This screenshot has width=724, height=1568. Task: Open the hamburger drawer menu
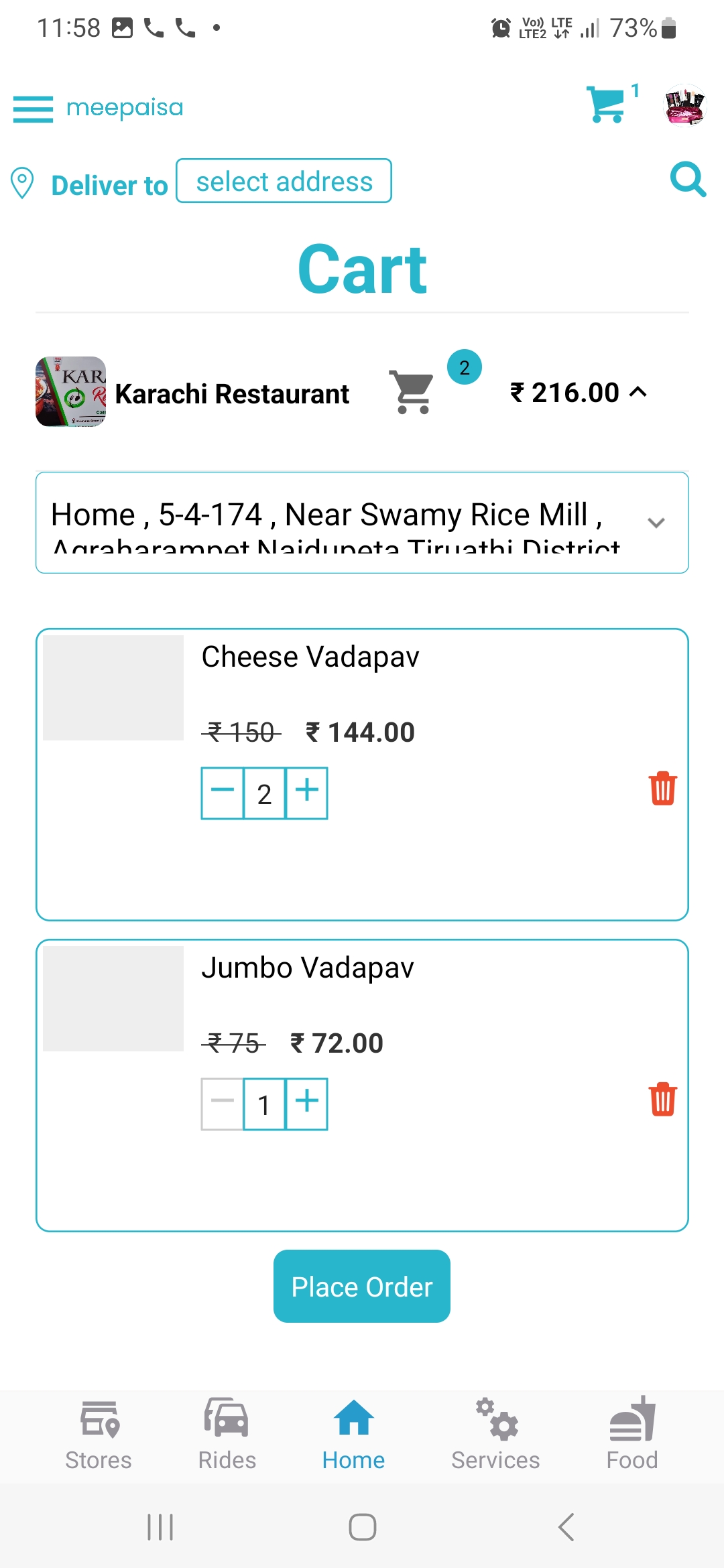pos(33,109)
